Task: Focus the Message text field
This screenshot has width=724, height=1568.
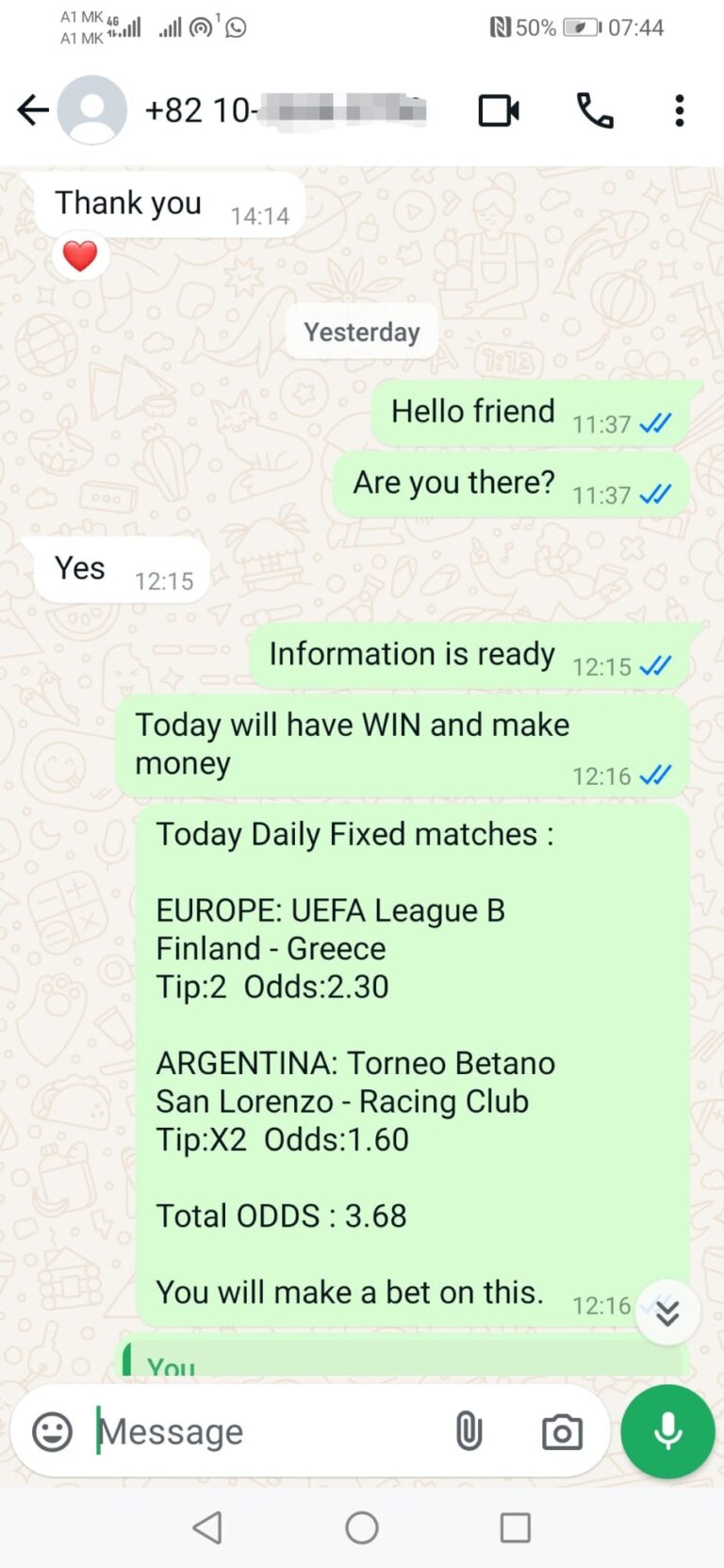Action: [x=264, y=1431]
